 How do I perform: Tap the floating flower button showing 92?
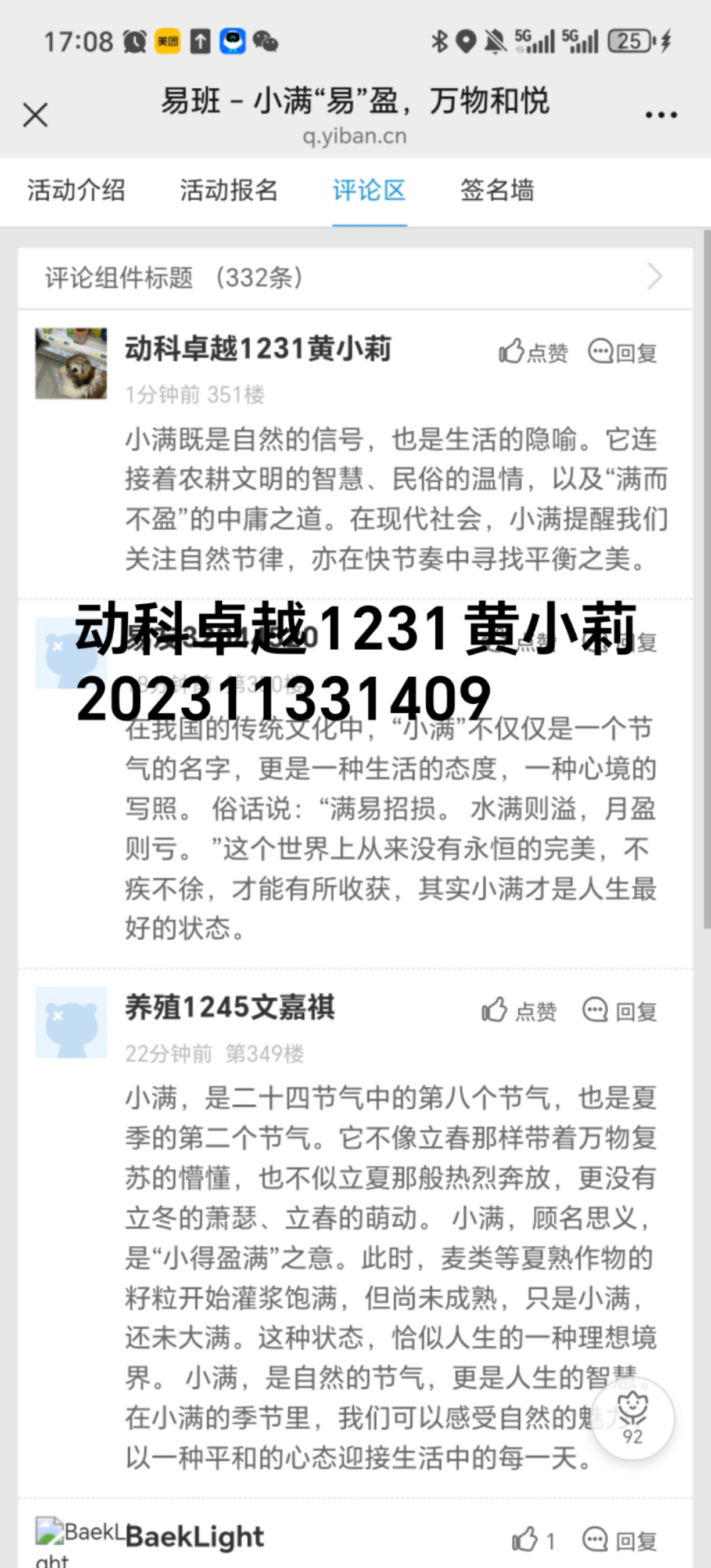[633, 1418]
